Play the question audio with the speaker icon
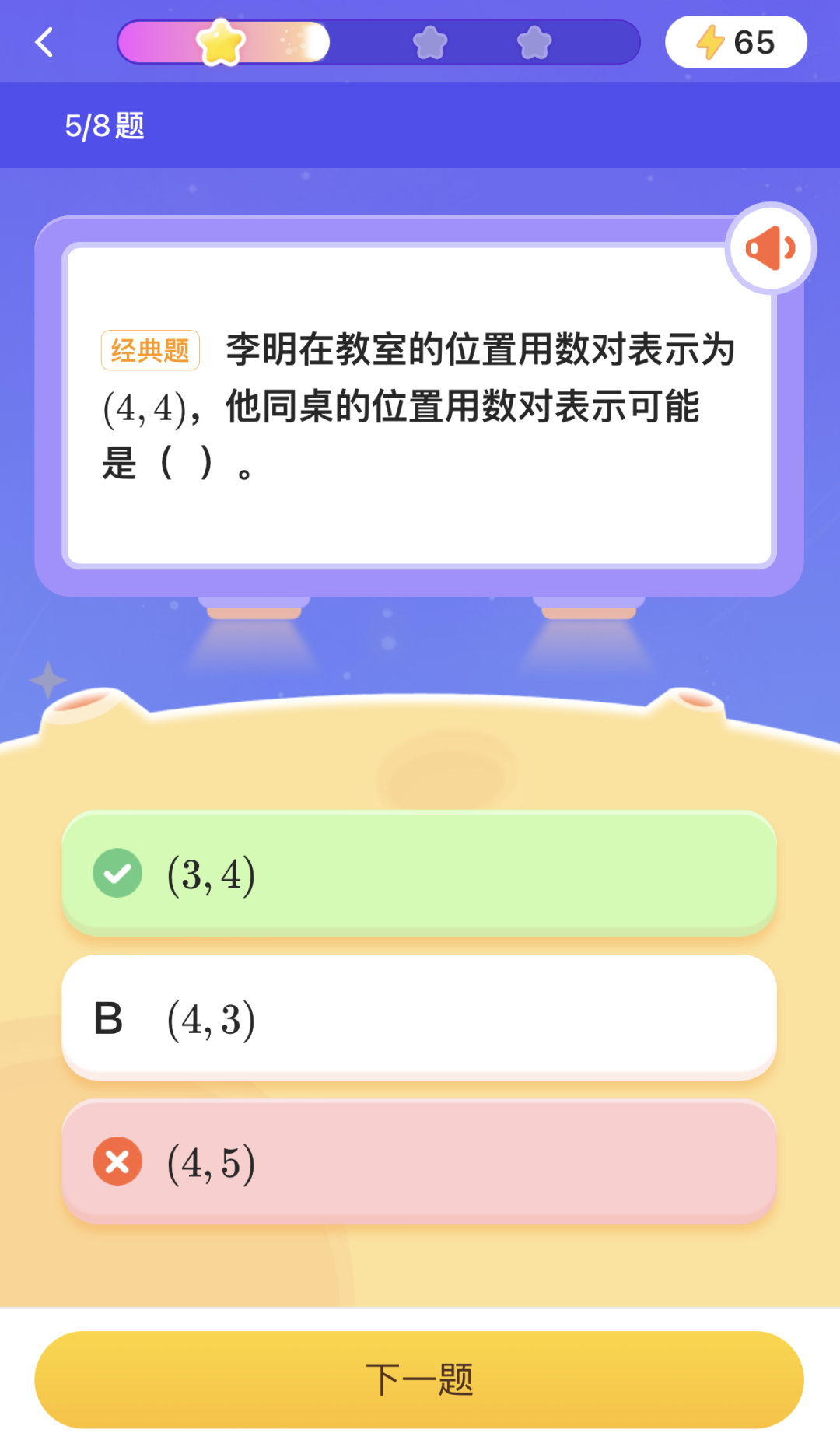Screen dimensions: 840x1447 click(770, 248)
